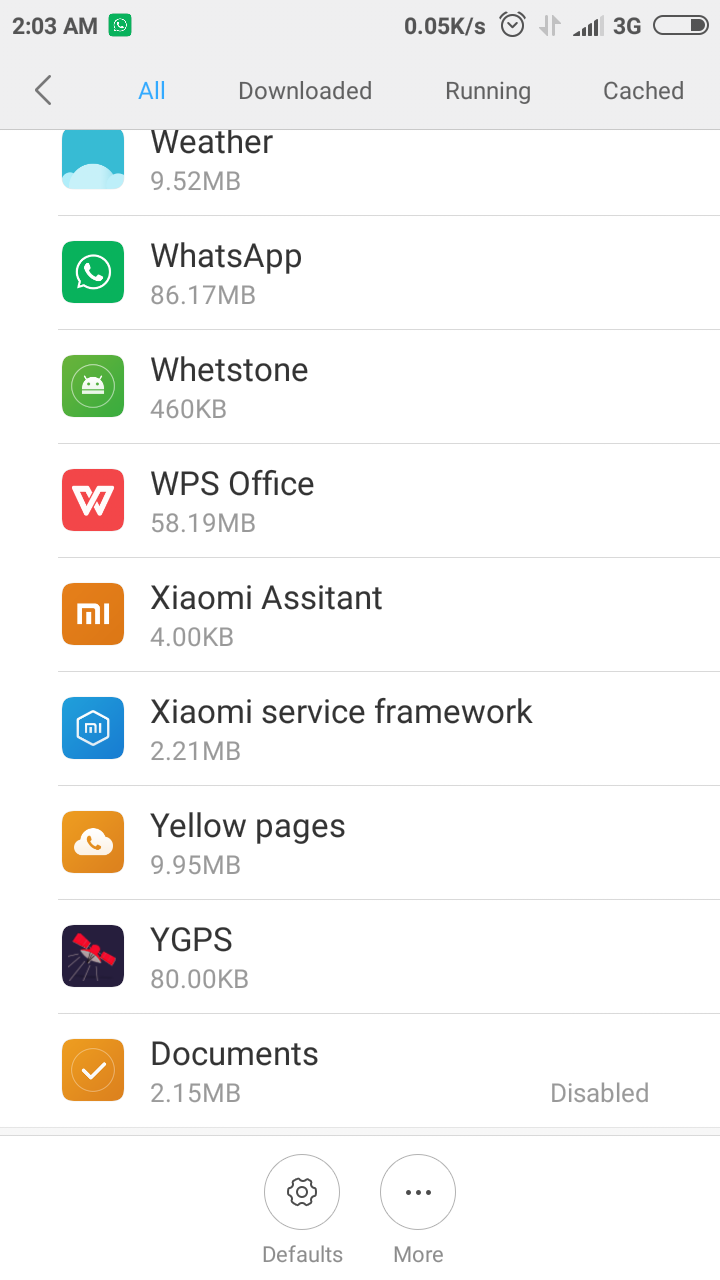Open Xiaomi service framework entry
This screenshot has width=720, height=1280.
[360, 729]
